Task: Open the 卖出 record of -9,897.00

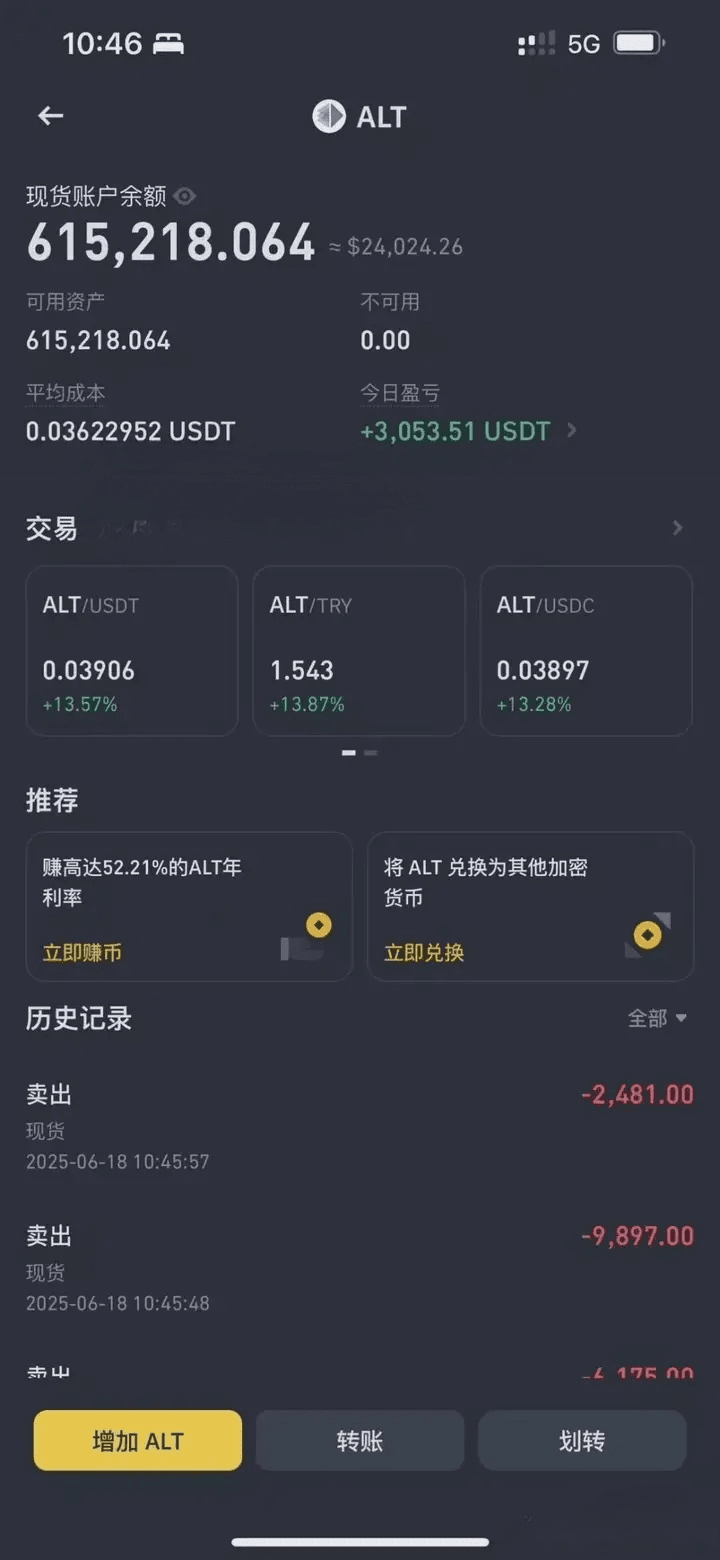Action: pos(360,1268)
